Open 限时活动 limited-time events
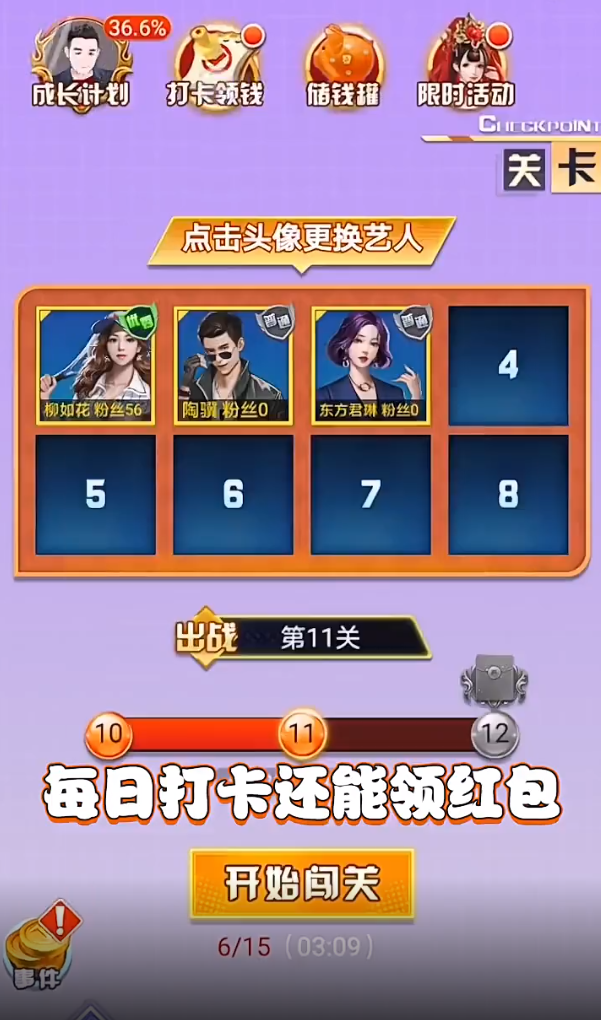 (x=466, y=62)
